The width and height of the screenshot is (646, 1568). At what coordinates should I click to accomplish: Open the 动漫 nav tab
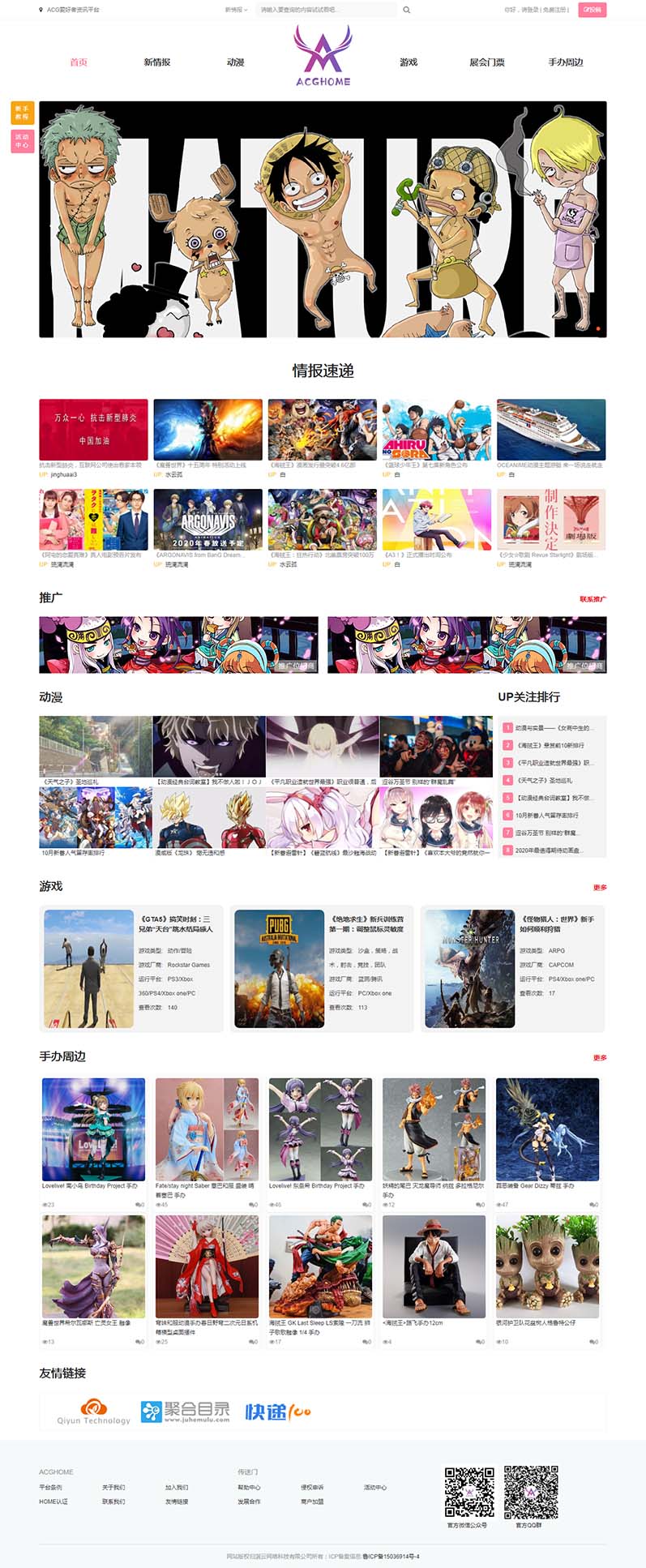(236, 62)
